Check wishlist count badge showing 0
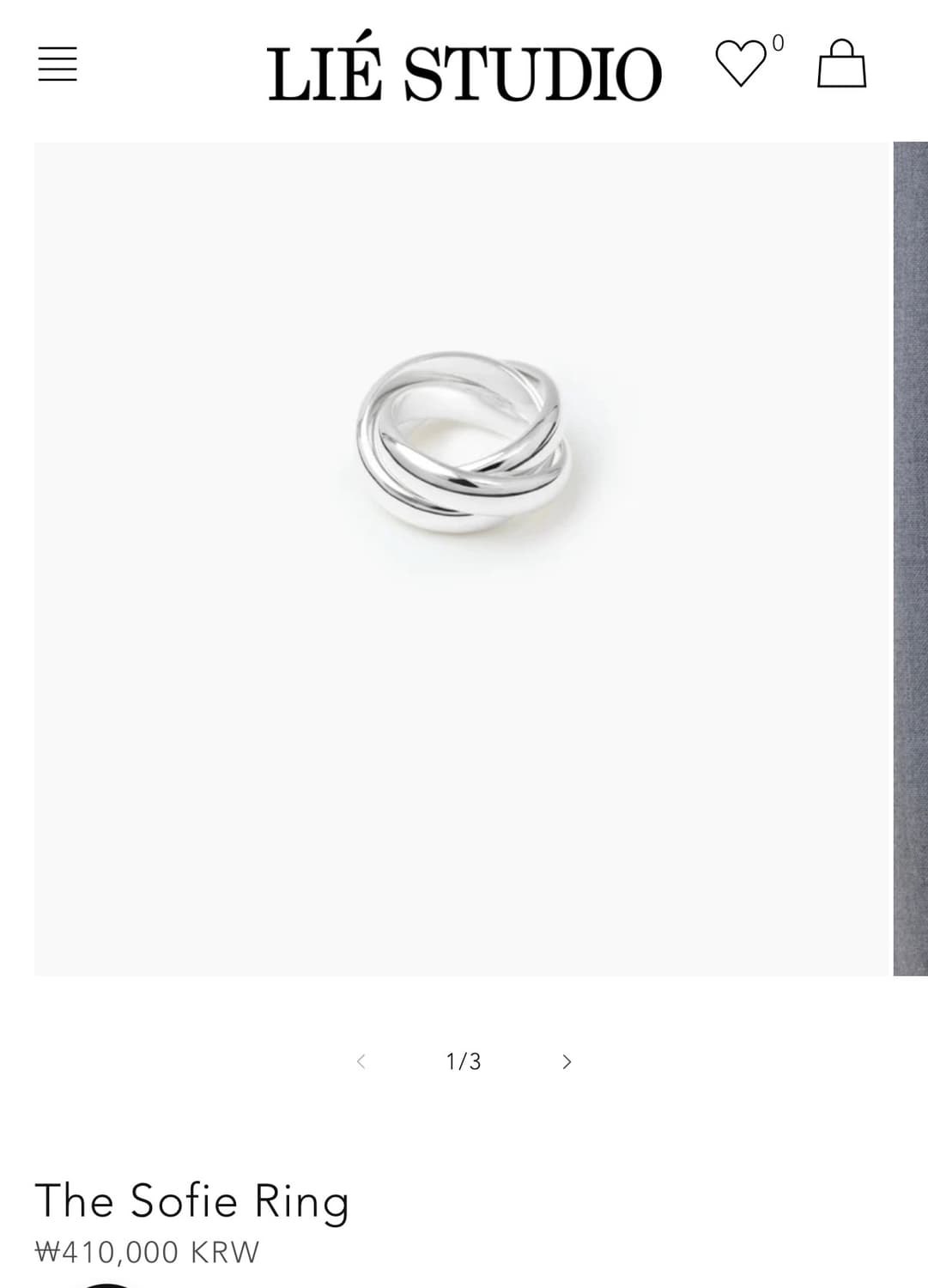Viewport: 928px width, 1288px height. point(775,46)
